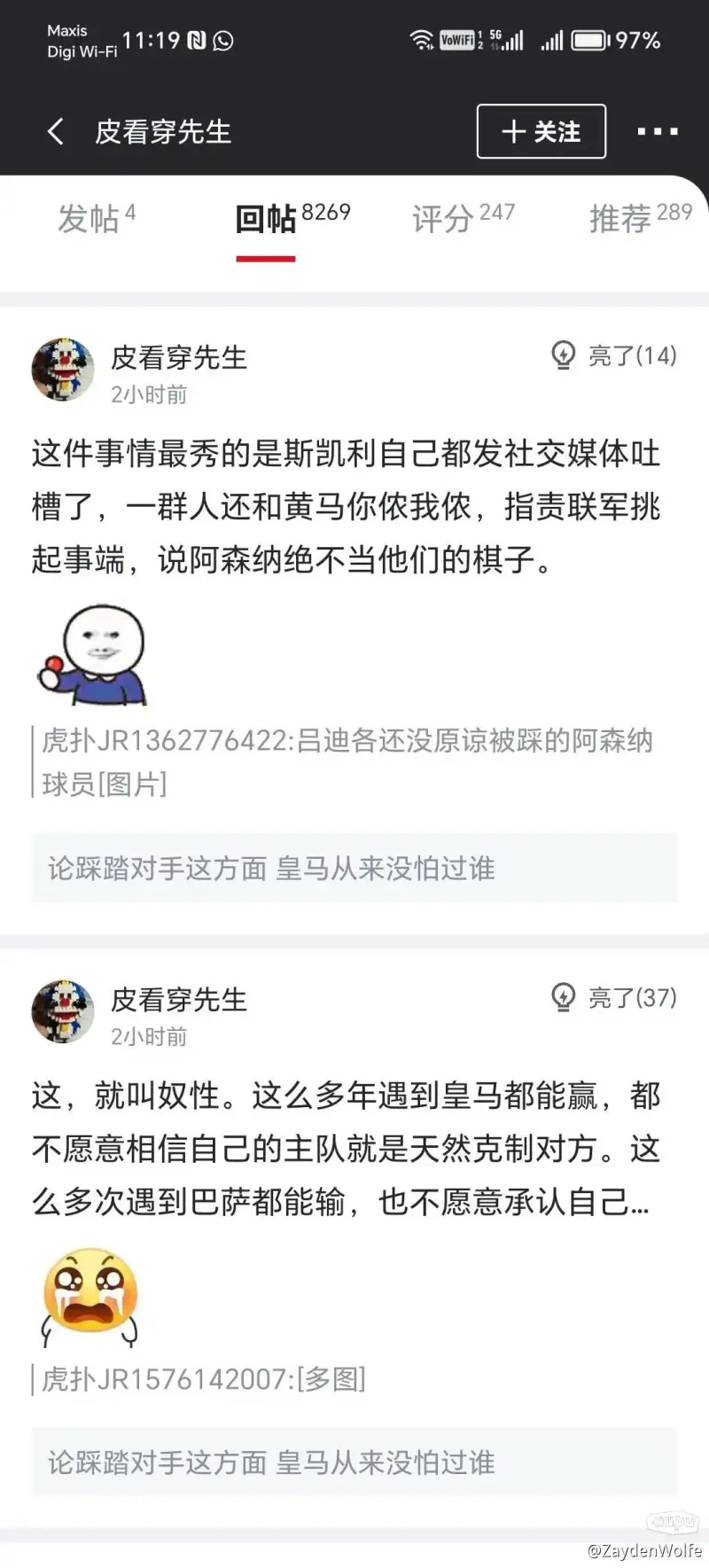Image resolution: width=709 pixels, height=1568 pixels.
Task: Light up the reply with 亮了(14)
Action: pos(613,355)
